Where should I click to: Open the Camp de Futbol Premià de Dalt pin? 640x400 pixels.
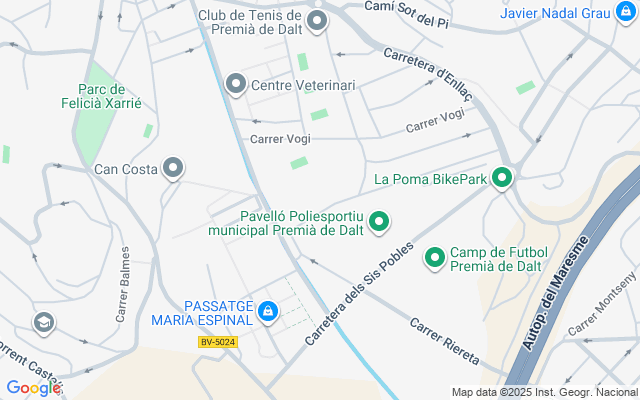pyautogui.click(x=434, y=258)
